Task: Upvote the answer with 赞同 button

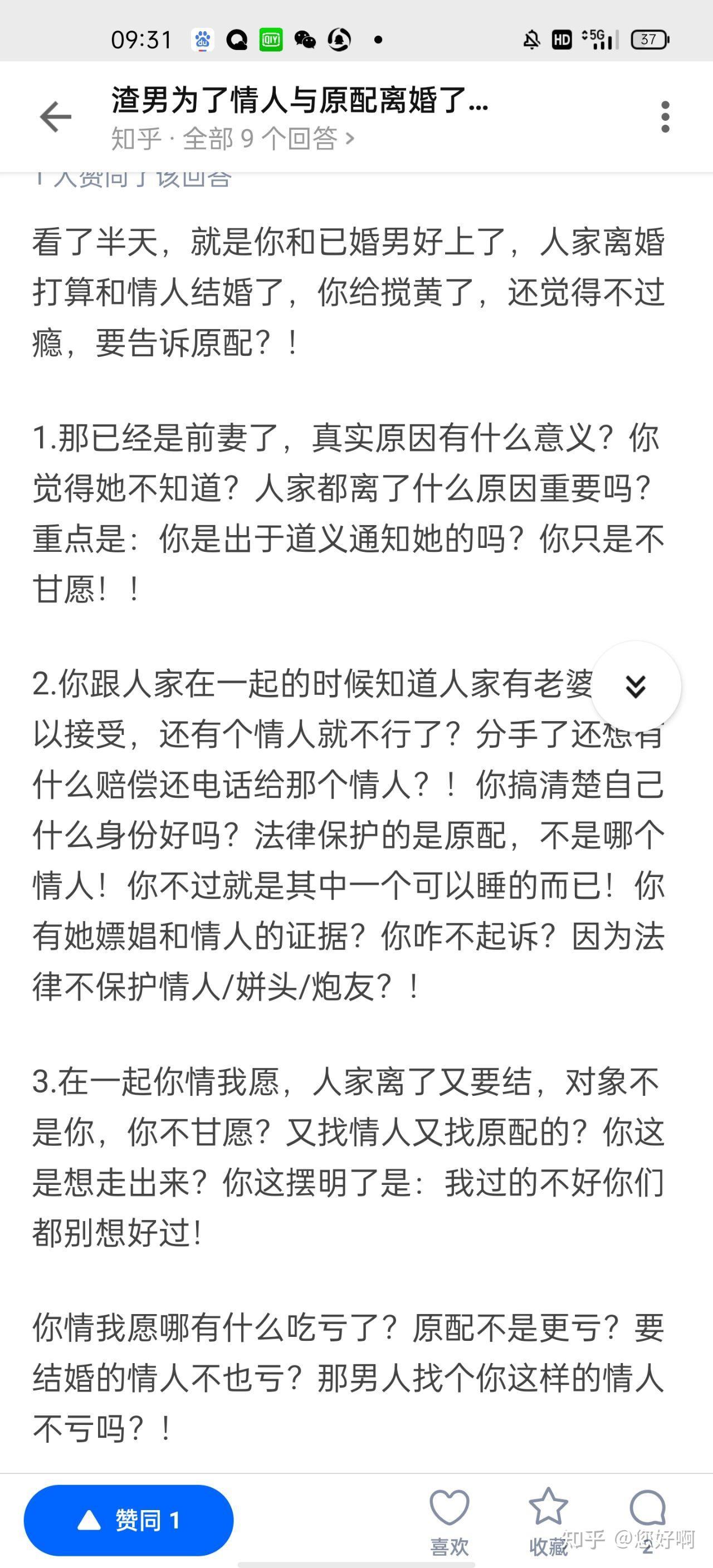Action: pyautogui.click(x=129, y=1520)
